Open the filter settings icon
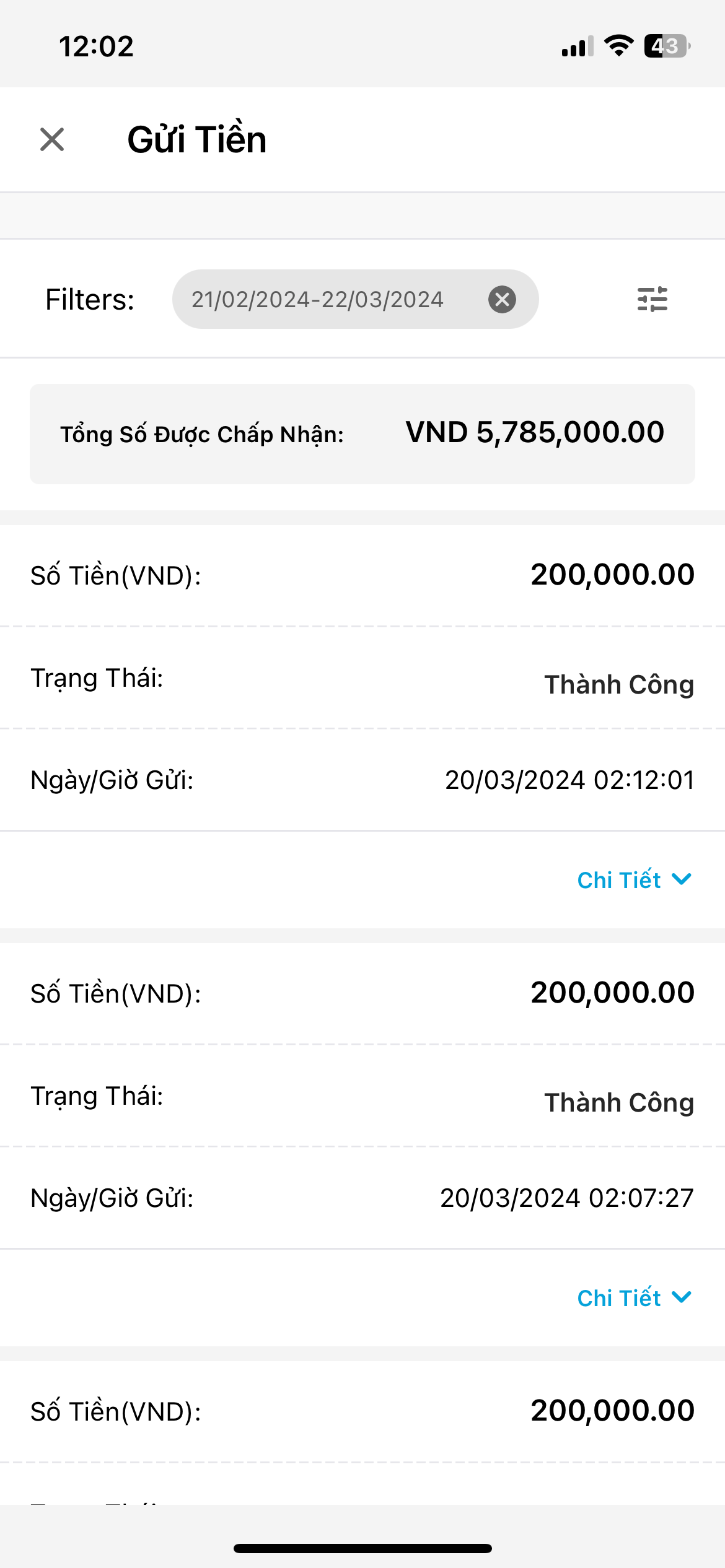Image resolution: width=725 pixels, height=1568 pixels. click(x=652, y=300)
